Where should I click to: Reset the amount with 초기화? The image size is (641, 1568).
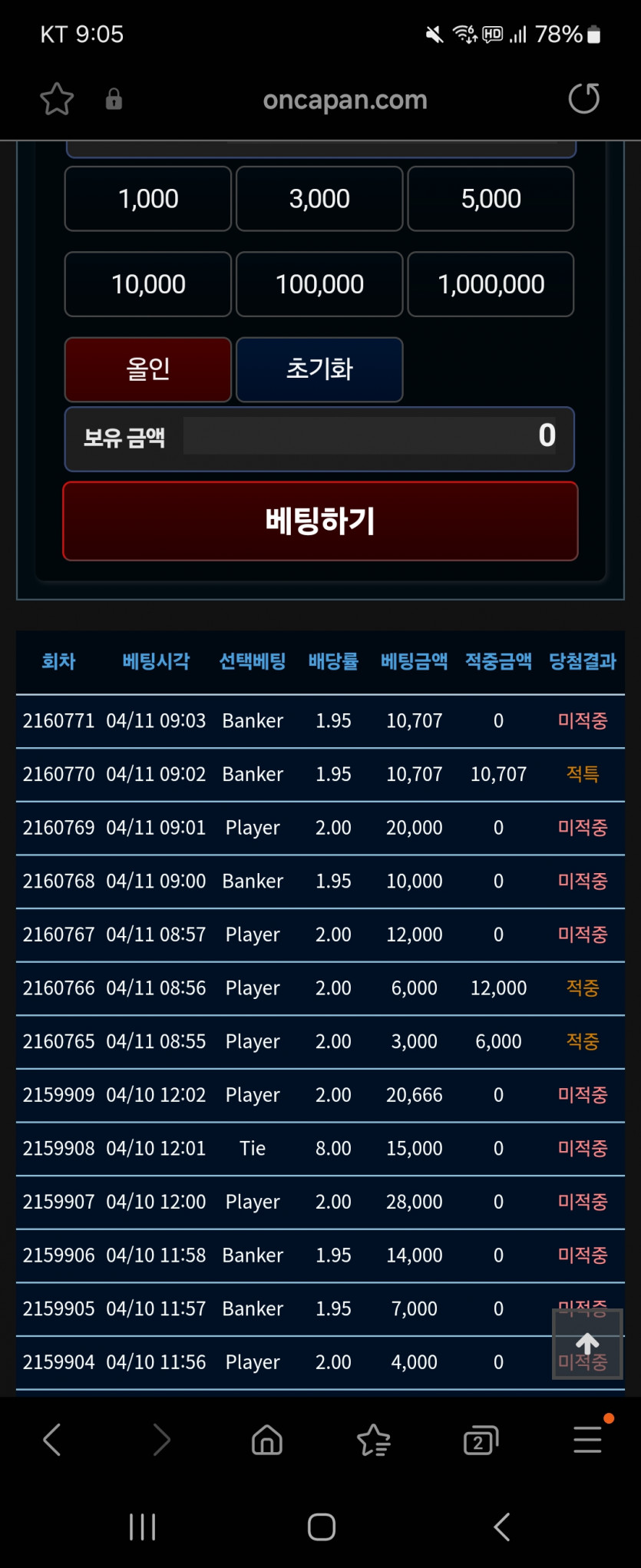coord(319,369)
